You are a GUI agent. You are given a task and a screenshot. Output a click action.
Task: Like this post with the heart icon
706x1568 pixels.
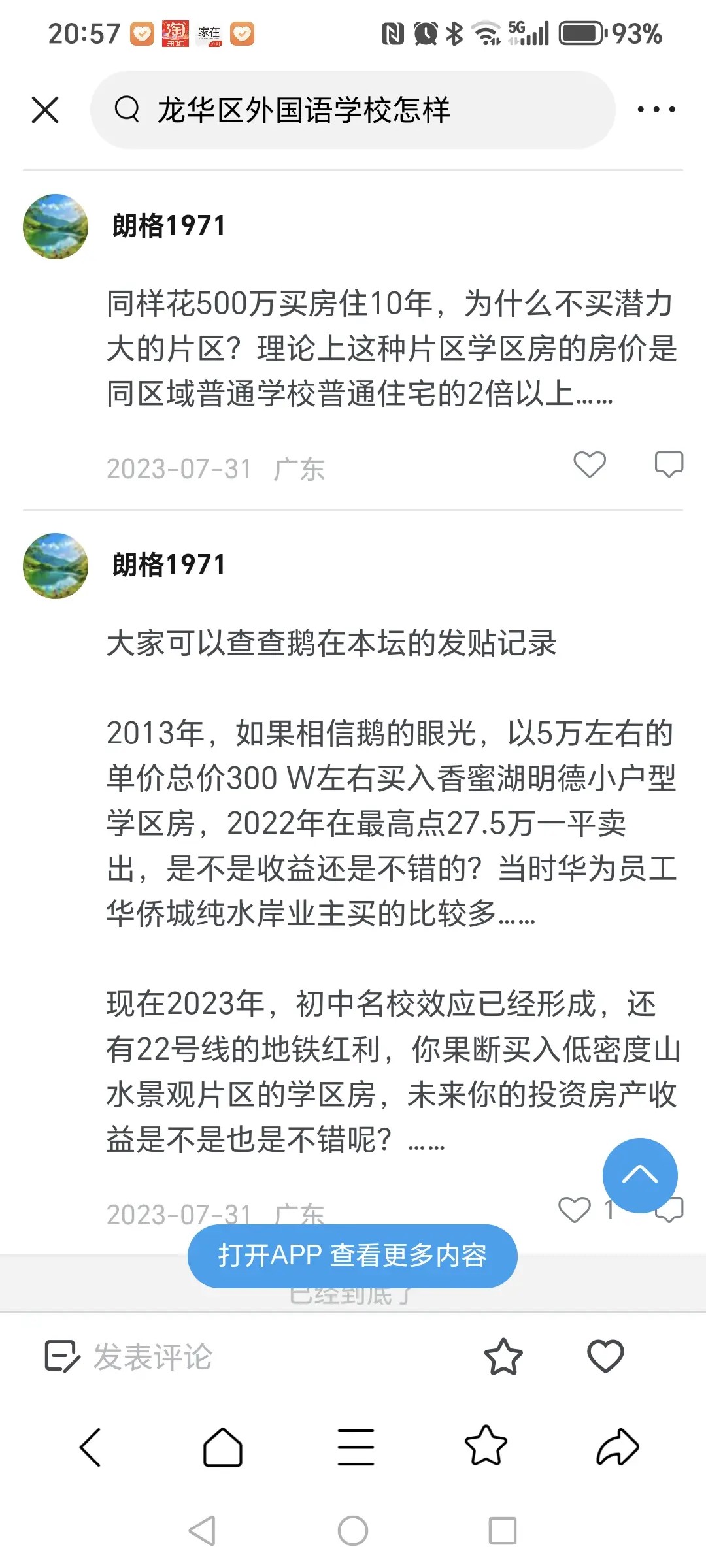coord(605,1356)
